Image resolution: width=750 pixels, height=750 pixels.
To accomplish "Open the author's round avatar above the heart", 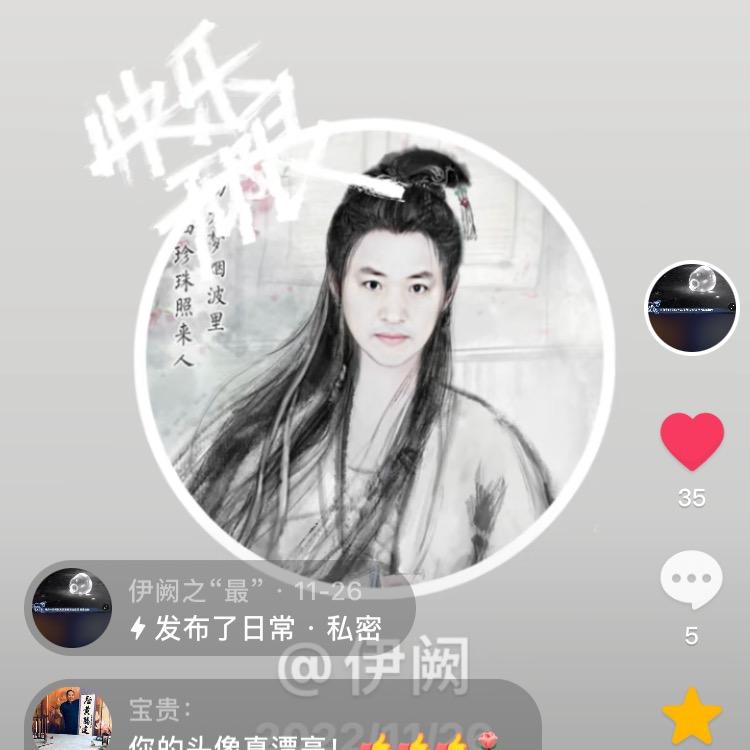I will point(691,307).
